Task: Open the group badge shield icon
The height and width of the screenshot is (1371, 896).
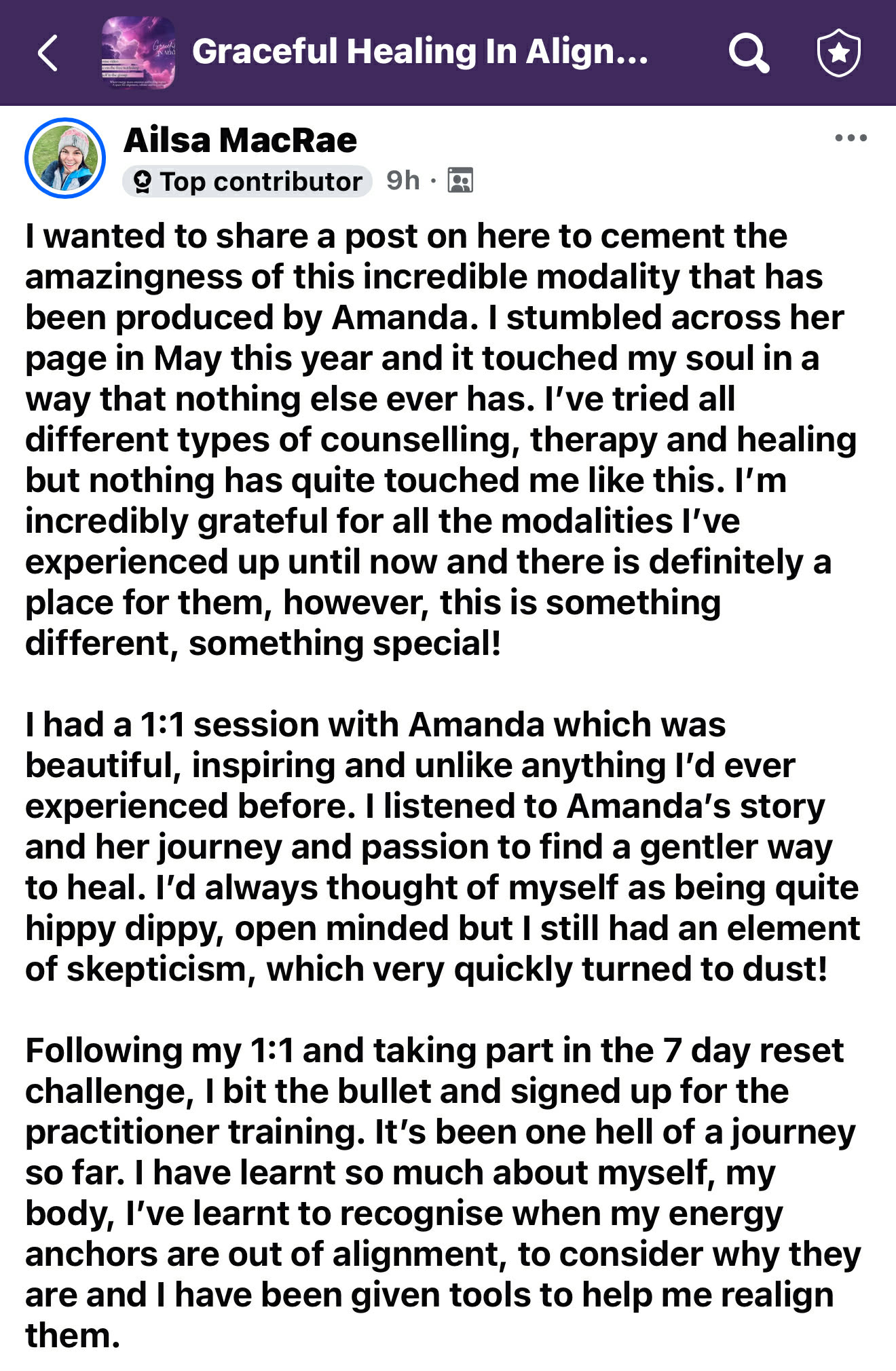Action: 839,53
